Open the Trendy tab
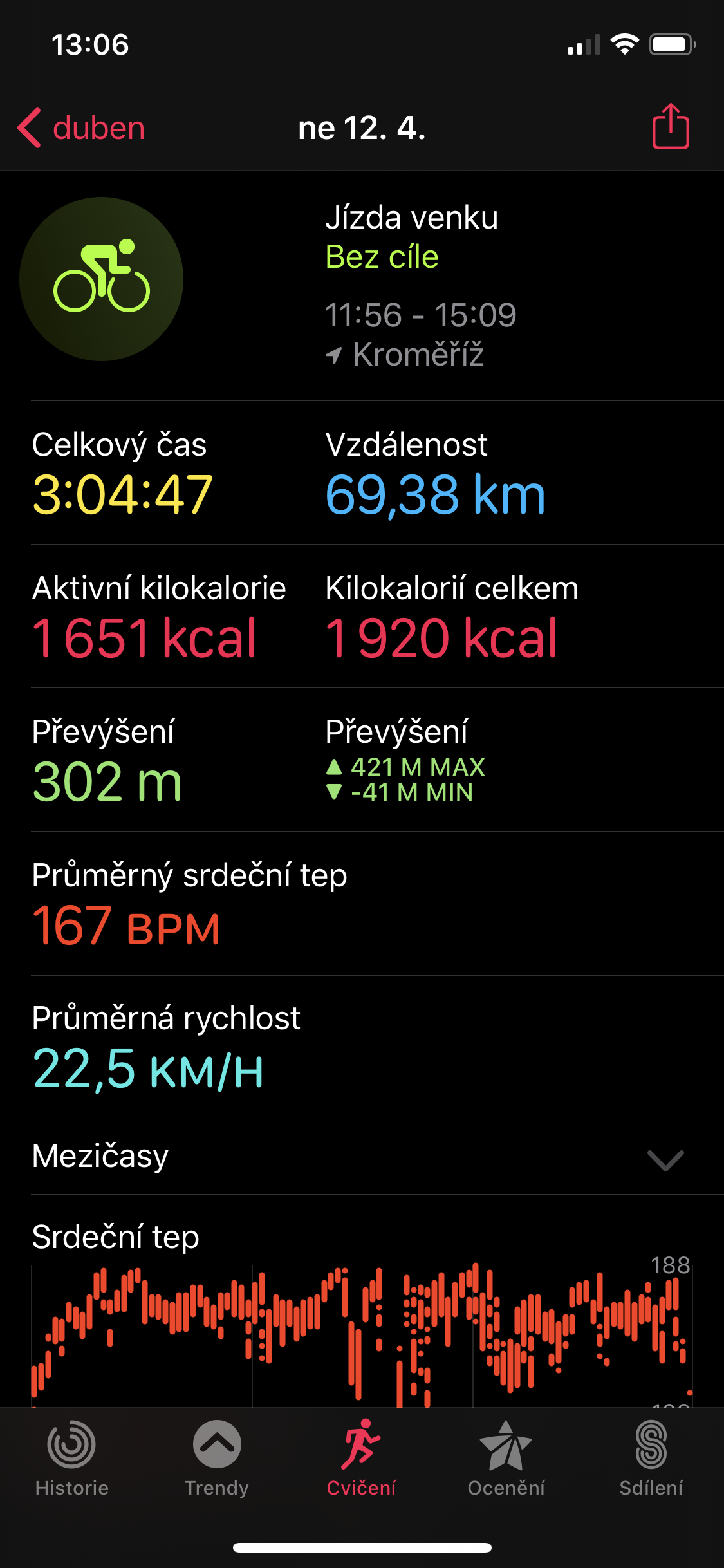The height and width of the screenshot is (1568, 724). 217,1458
